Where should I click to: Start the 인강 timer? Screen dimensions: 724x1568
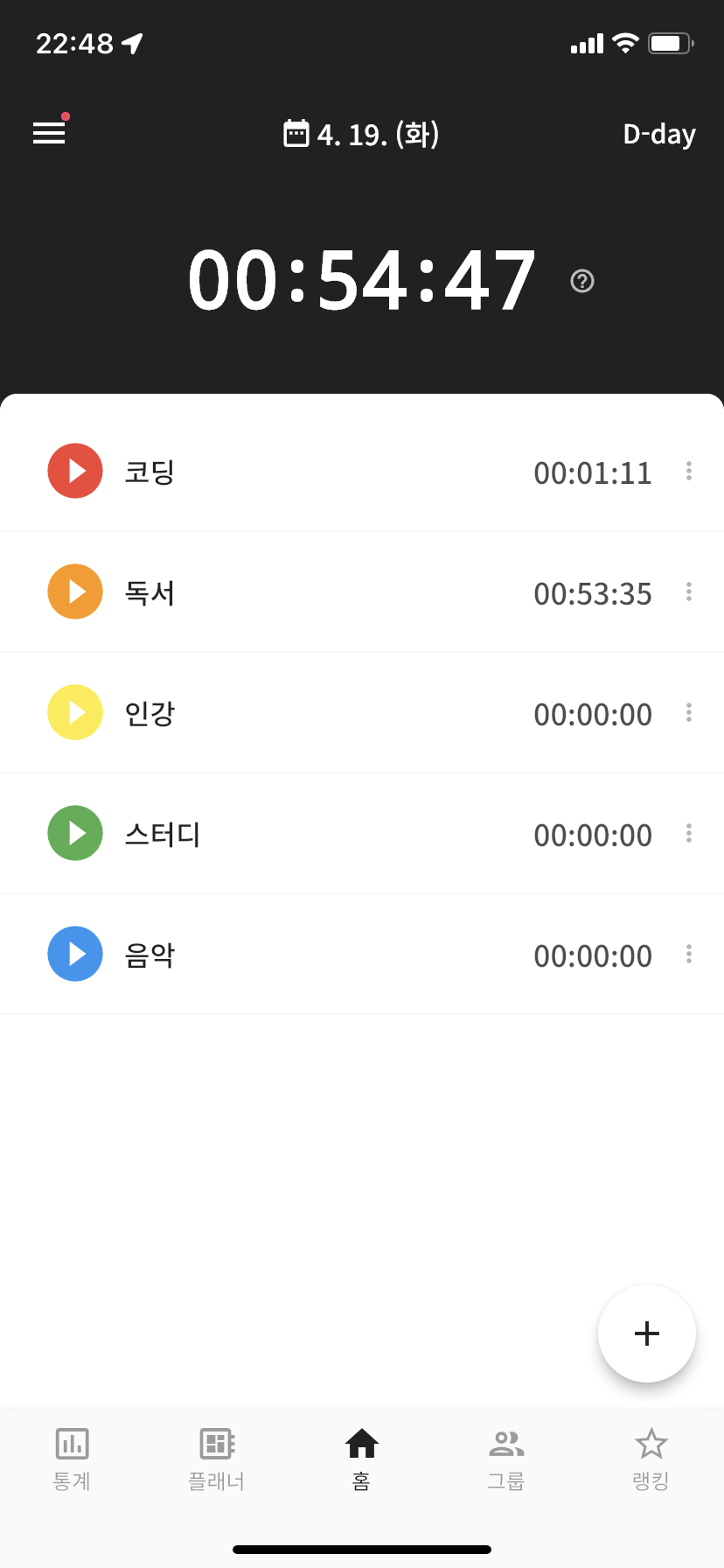click(x=75, y=712)
